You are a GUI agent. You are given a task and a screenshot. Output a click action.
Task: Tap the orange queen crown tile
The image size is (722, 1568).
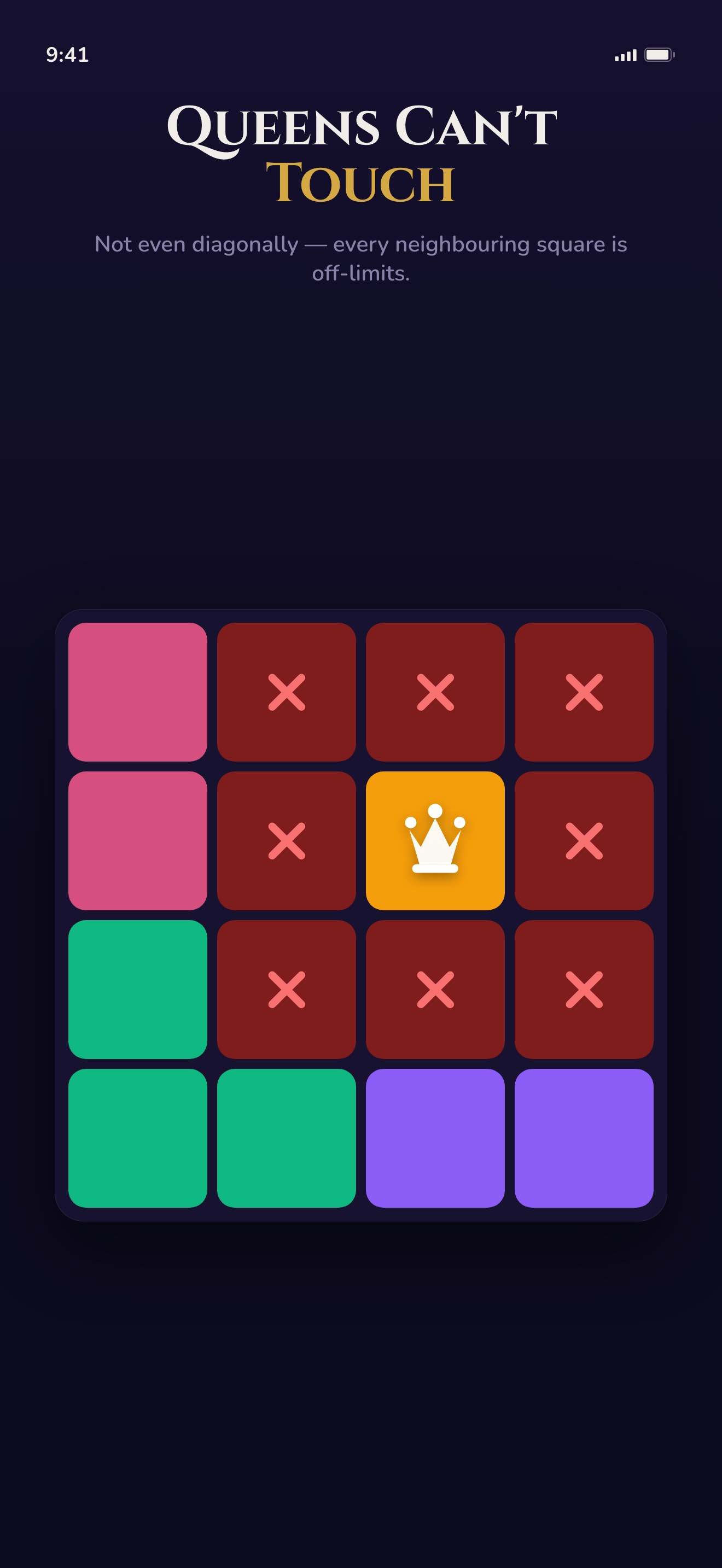click(x=435, y=841)
